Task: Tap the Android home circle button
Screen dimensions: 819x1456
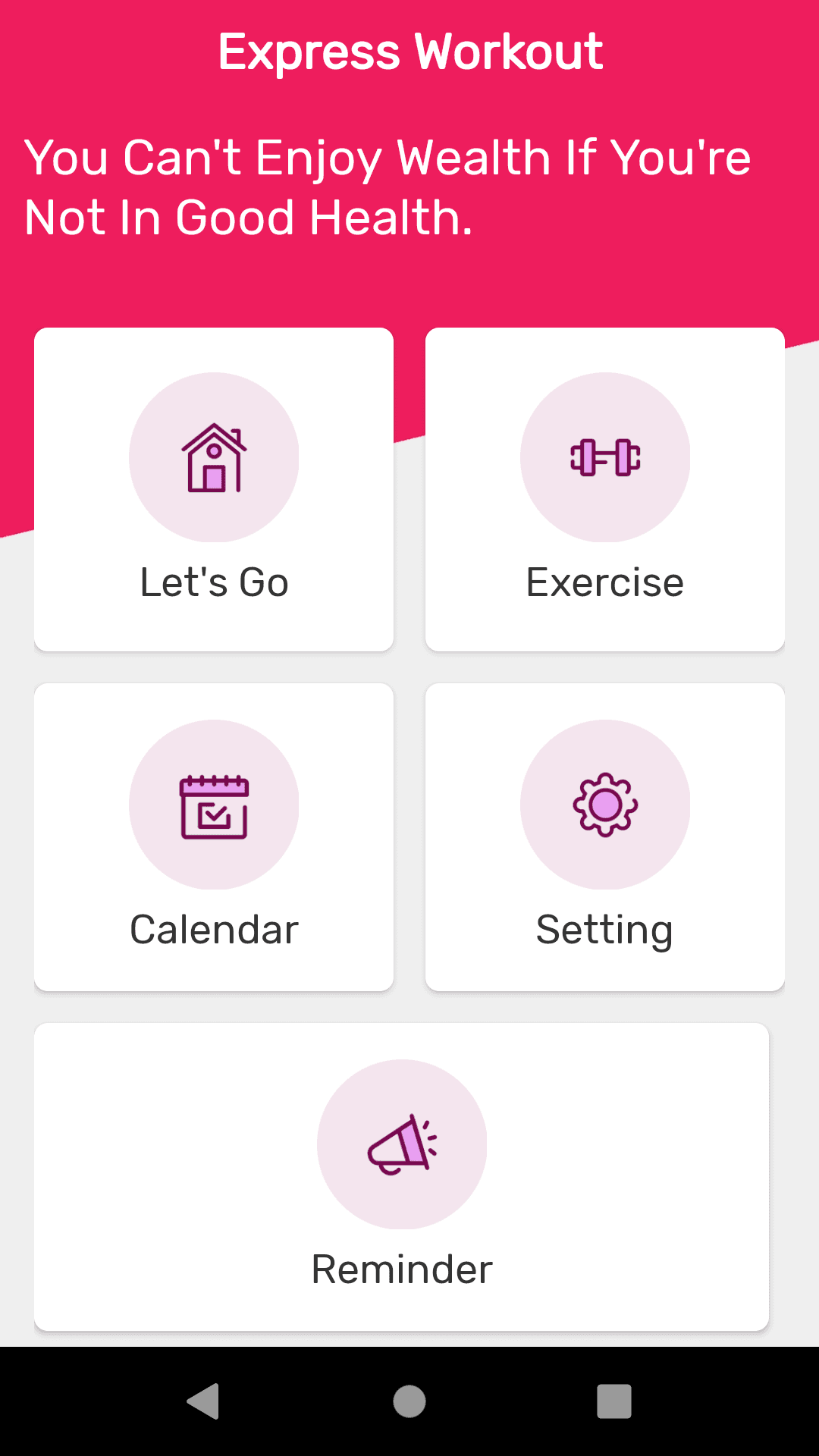Action: coord(409,1402)
